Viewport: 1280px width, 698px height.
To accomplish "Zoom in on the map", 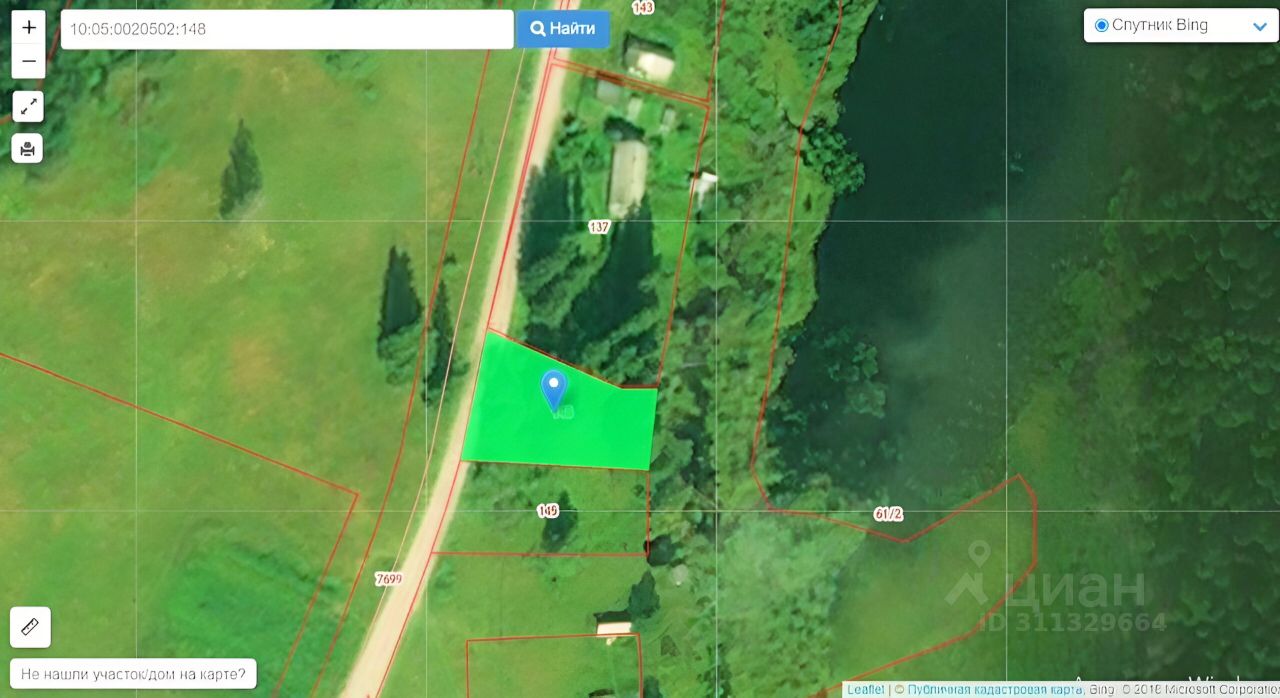I will pos(28,28).
